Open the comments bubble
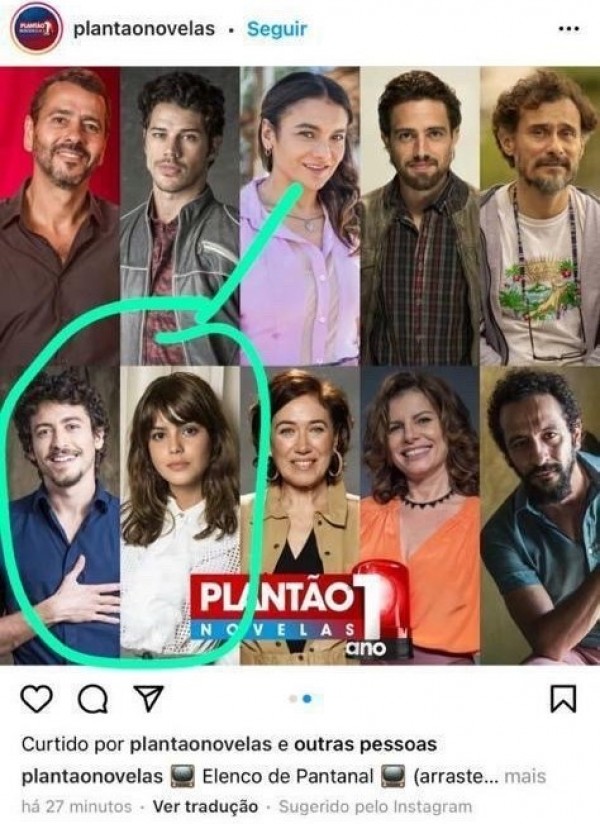 [x=93, y=699]
